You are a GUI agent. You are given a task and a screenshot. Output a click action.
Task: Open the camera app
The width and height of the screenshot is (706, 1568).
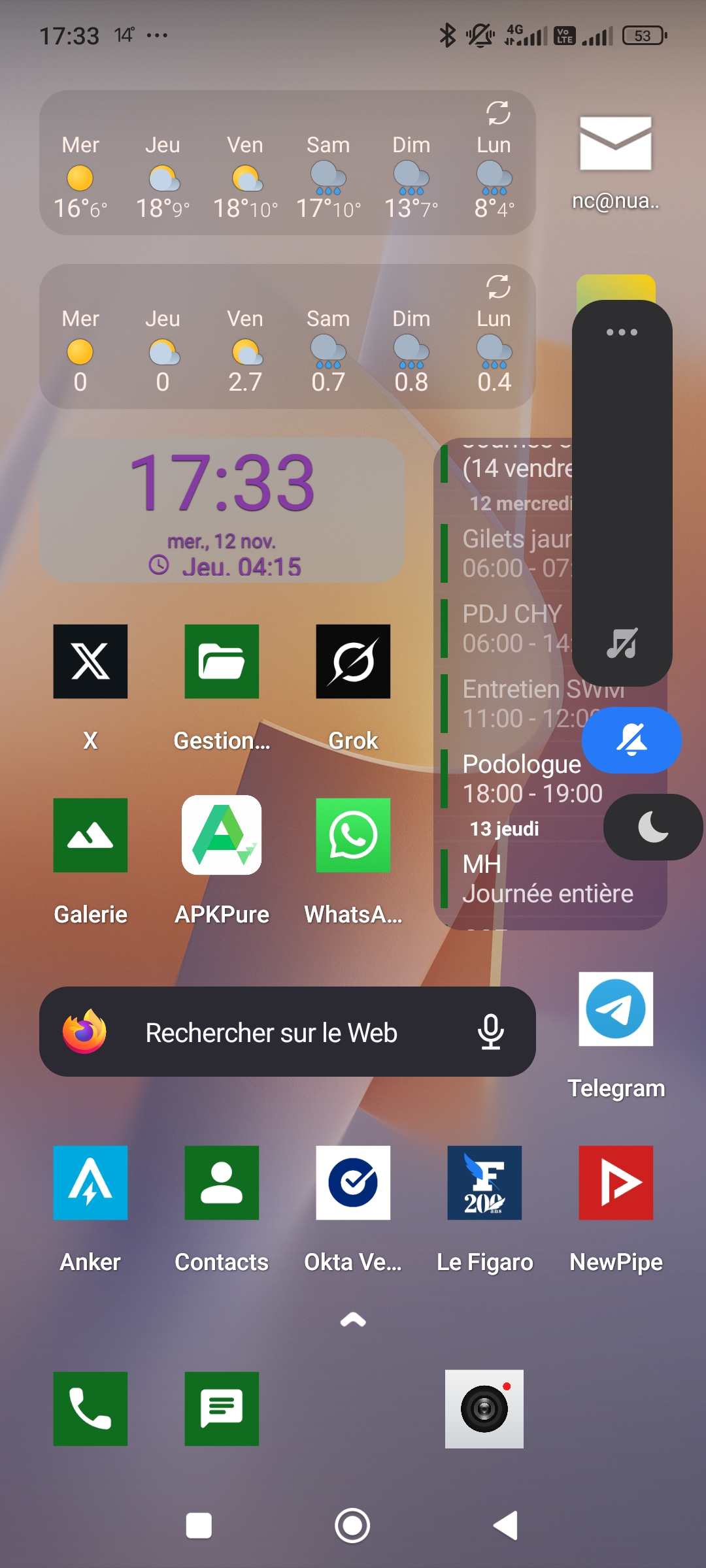(x=484, y=1409)
